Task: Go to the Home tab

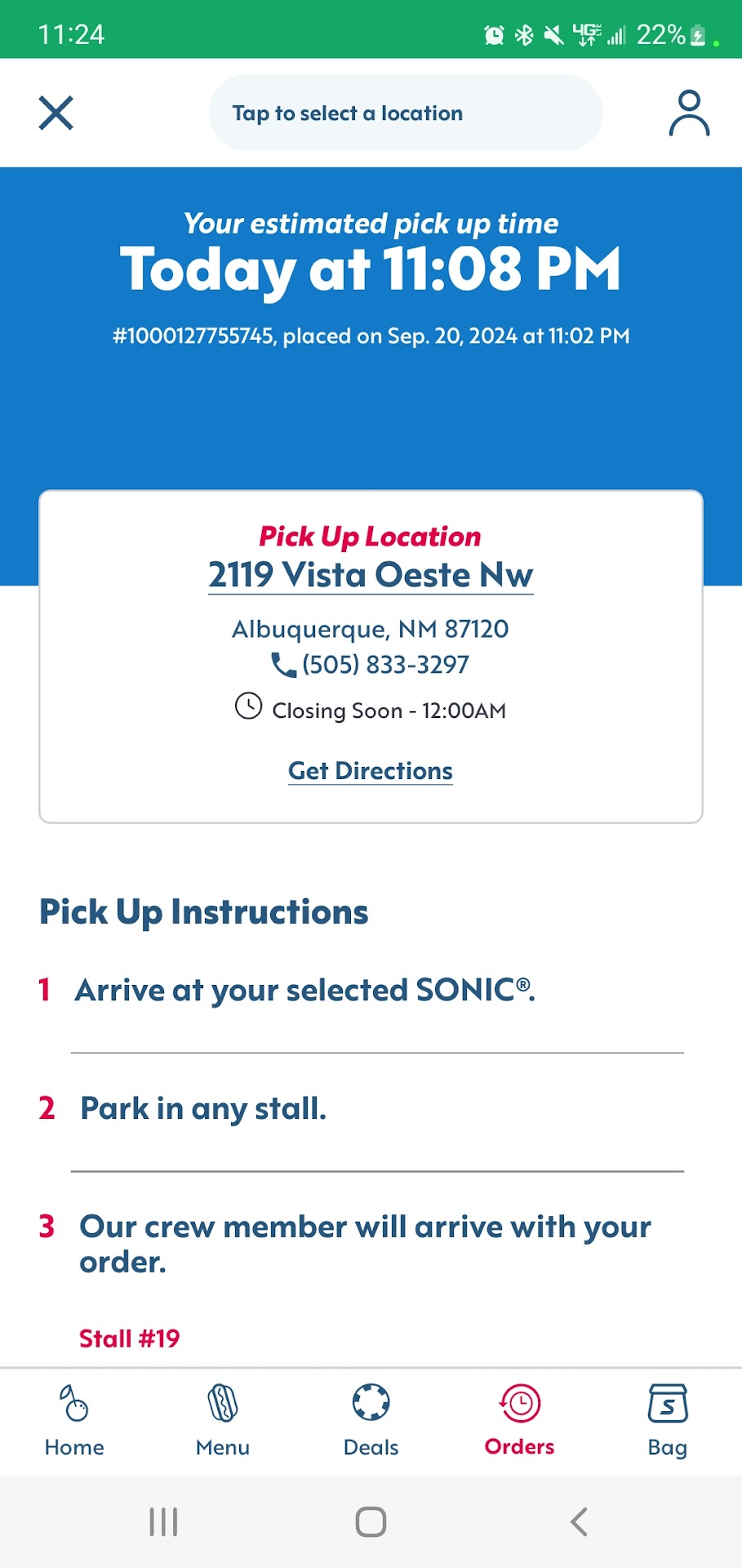Action: 74,1421
